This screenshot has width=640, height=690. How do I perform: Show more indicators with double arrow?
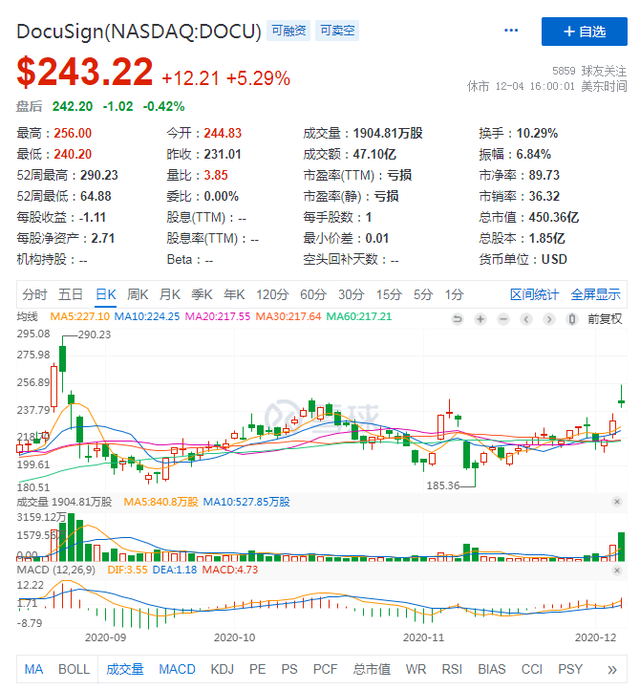(x=612, y=670)
